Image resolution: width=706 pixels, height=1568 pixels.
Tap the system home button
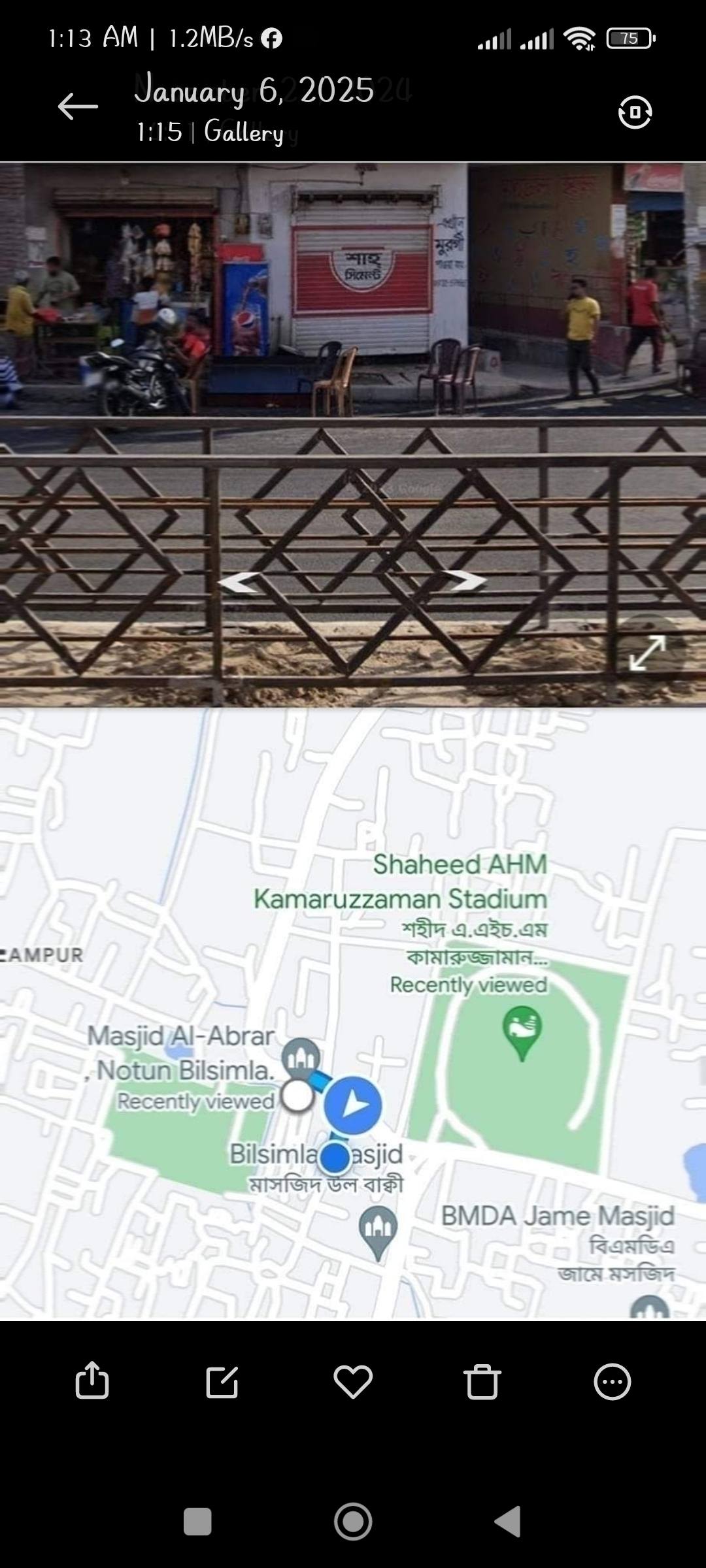click(x=353, y=1522)
